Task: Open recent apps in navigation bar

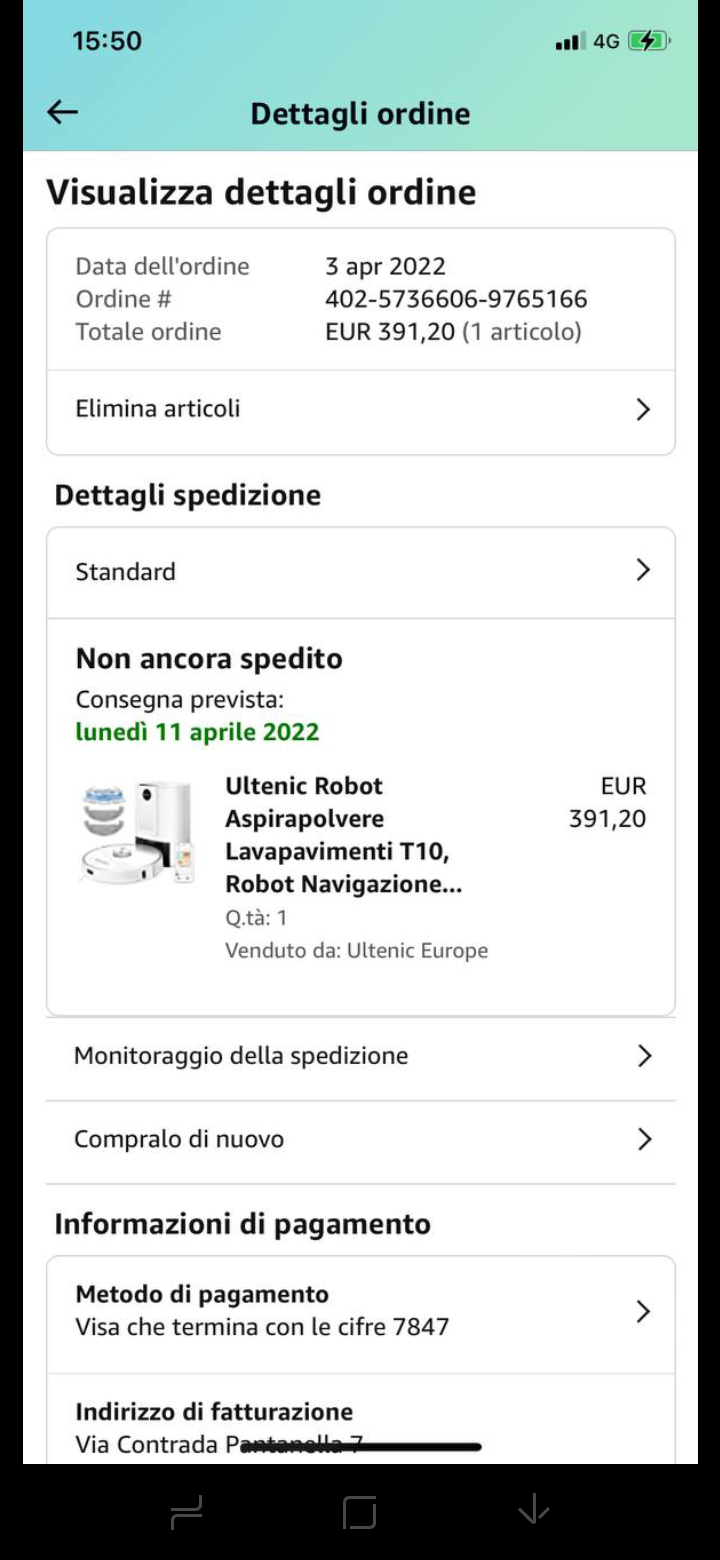Action: (x=187, y=1512)
